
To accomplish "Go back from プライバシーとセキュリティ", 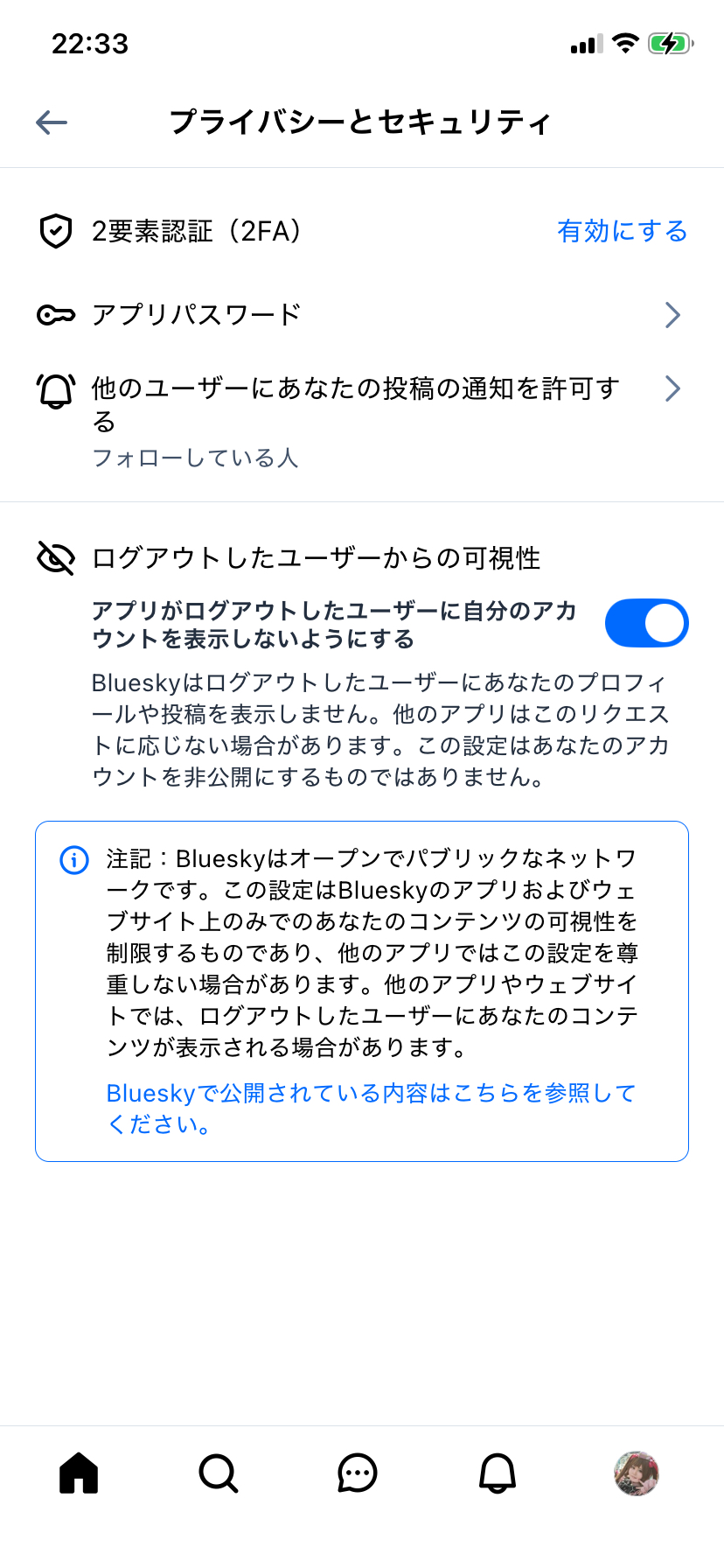I will click(52, 122).
